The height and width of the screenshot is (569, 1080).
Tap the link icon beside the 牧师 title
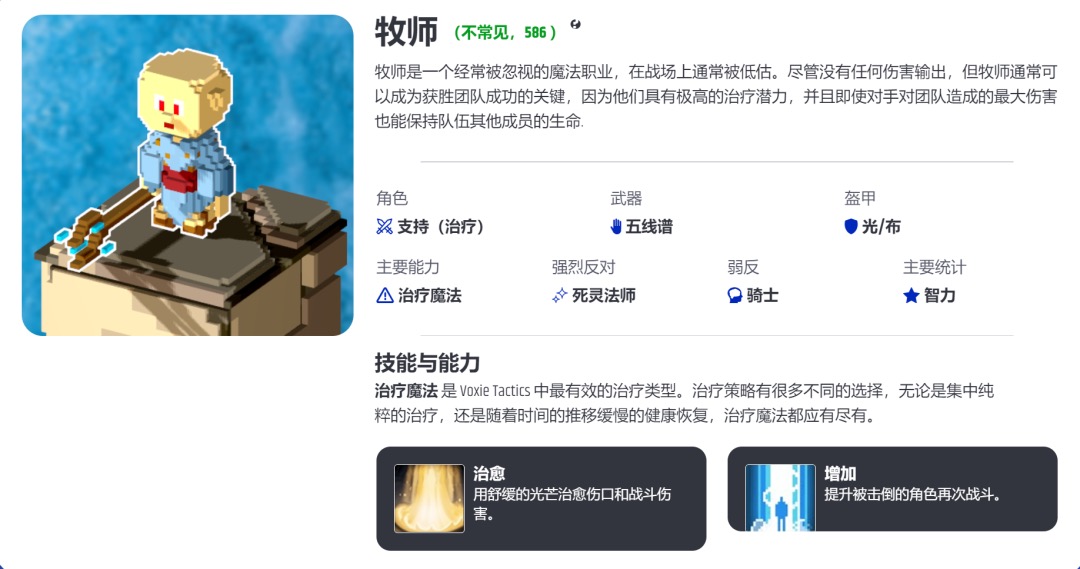pyautogui.click(x=575, y=24)
